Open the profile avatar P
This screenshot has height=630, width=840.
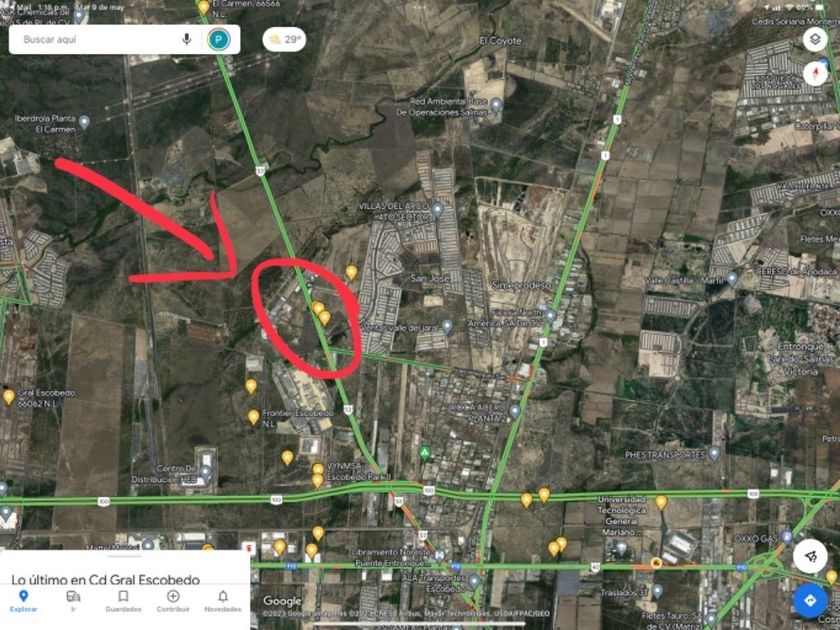218,40
